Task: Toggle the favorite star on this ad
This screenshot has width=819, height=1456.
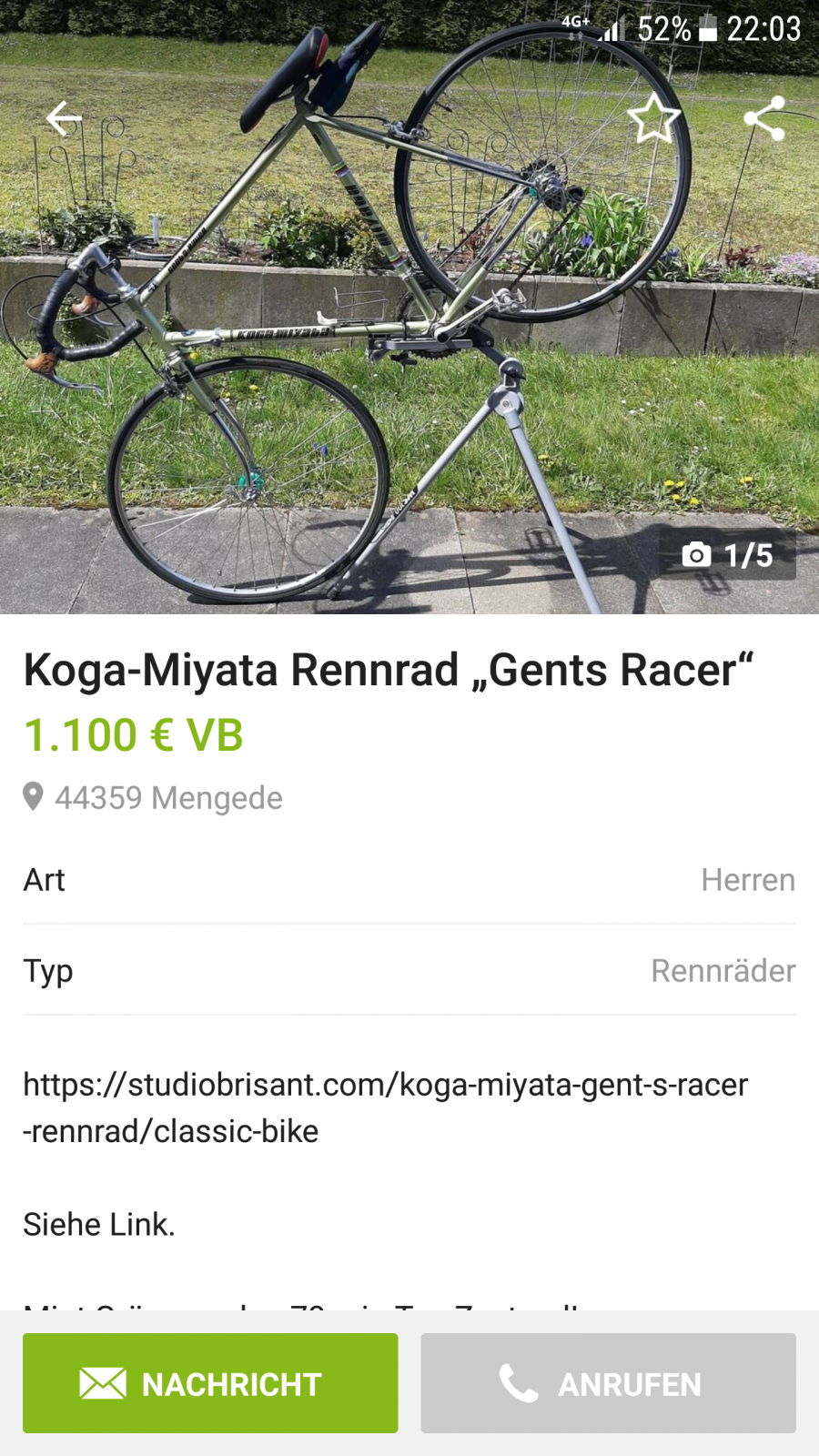Action: 653,119
